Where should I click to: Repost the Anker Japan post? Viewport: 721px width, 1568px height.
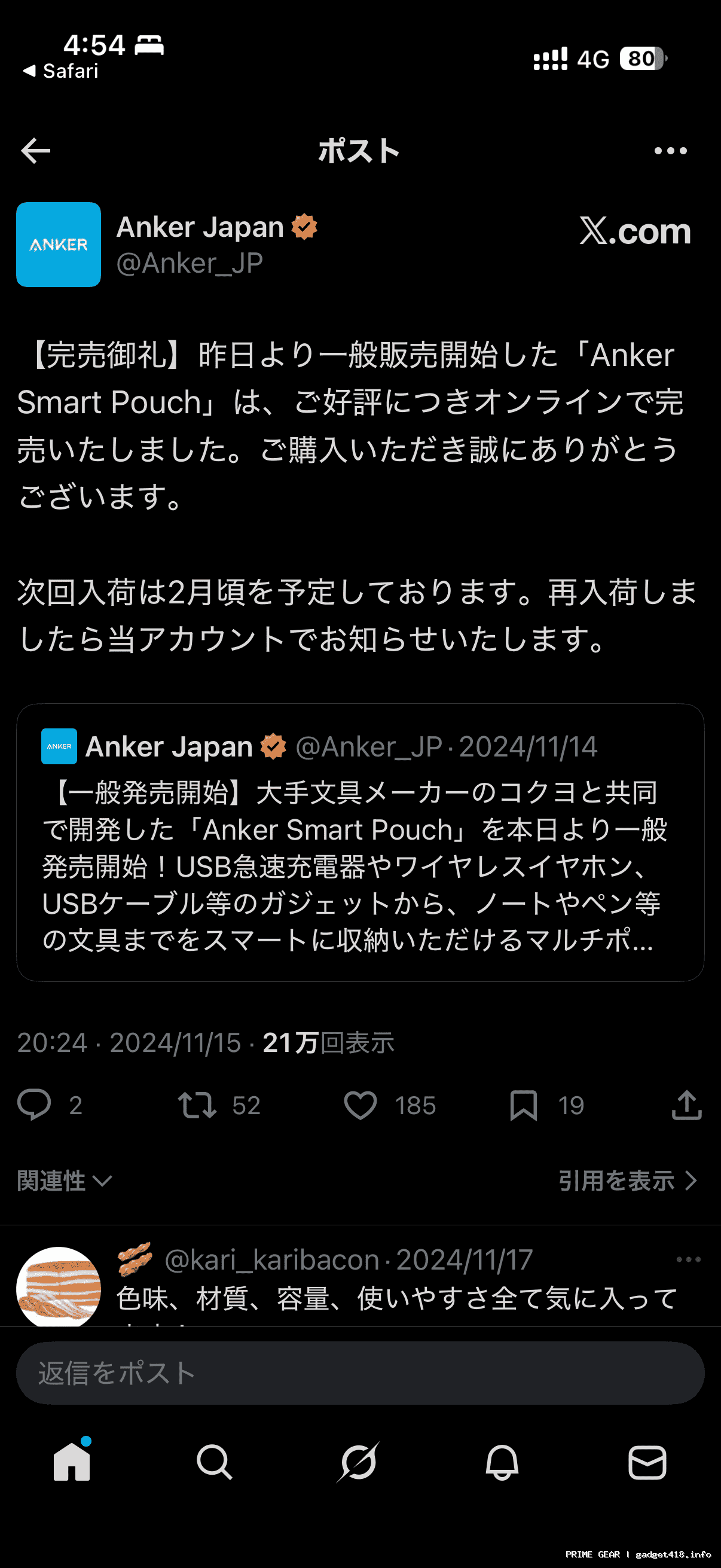pyautogui.click(x=197, y=1105)
